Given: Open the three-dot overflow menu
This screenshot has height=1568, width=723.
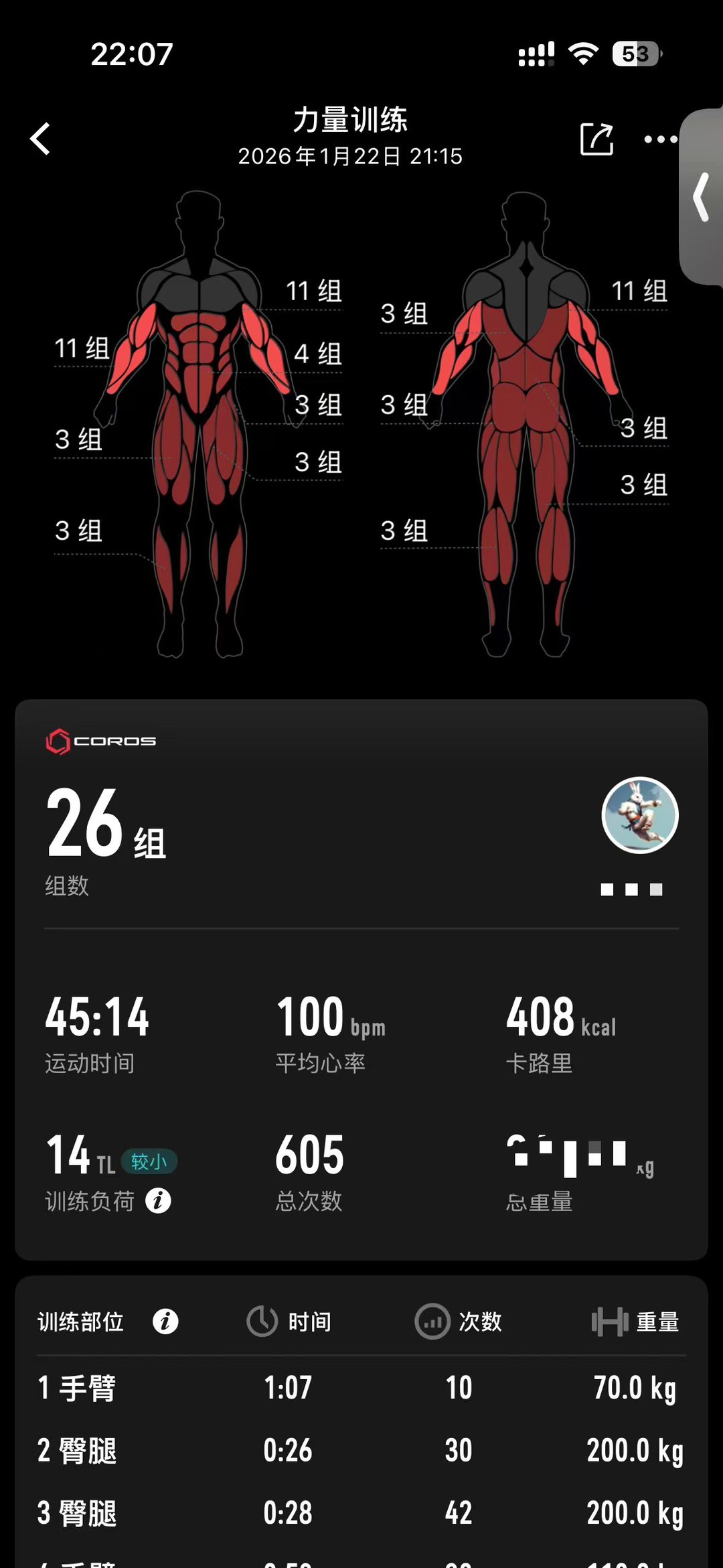Looking at the screenshot, I should point(660,139).
